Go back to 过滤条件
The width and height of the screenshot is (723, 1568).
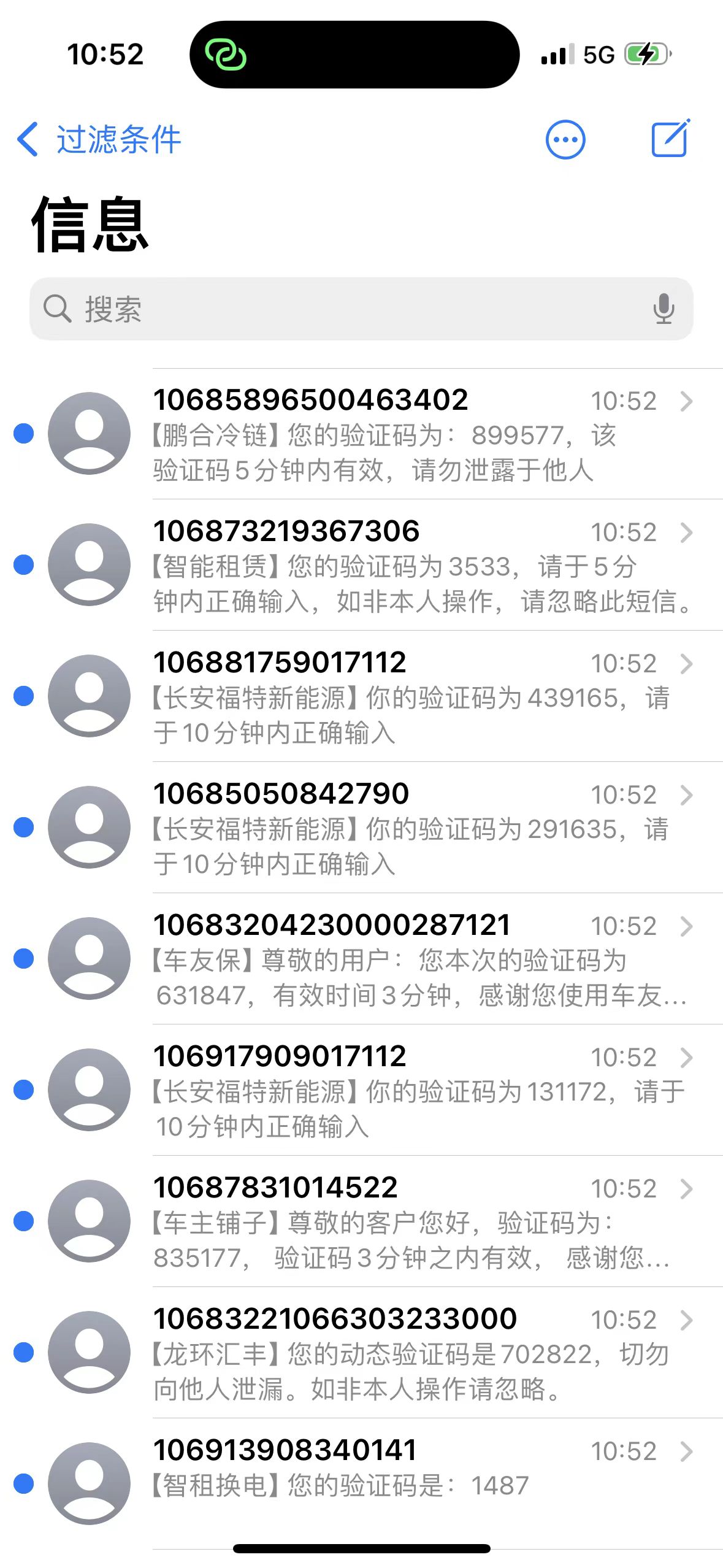(99, 139)
